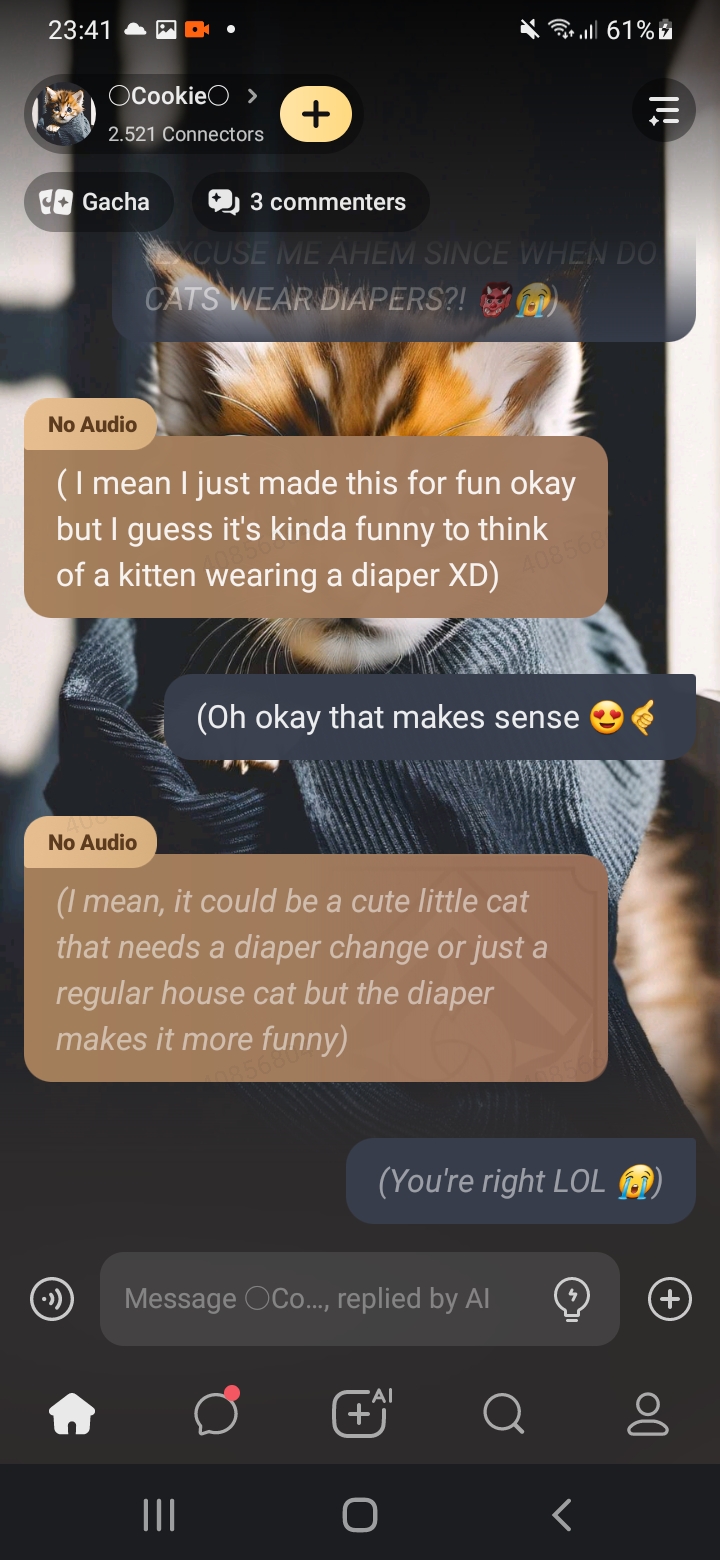Tap the system back button

point(562,1514)
